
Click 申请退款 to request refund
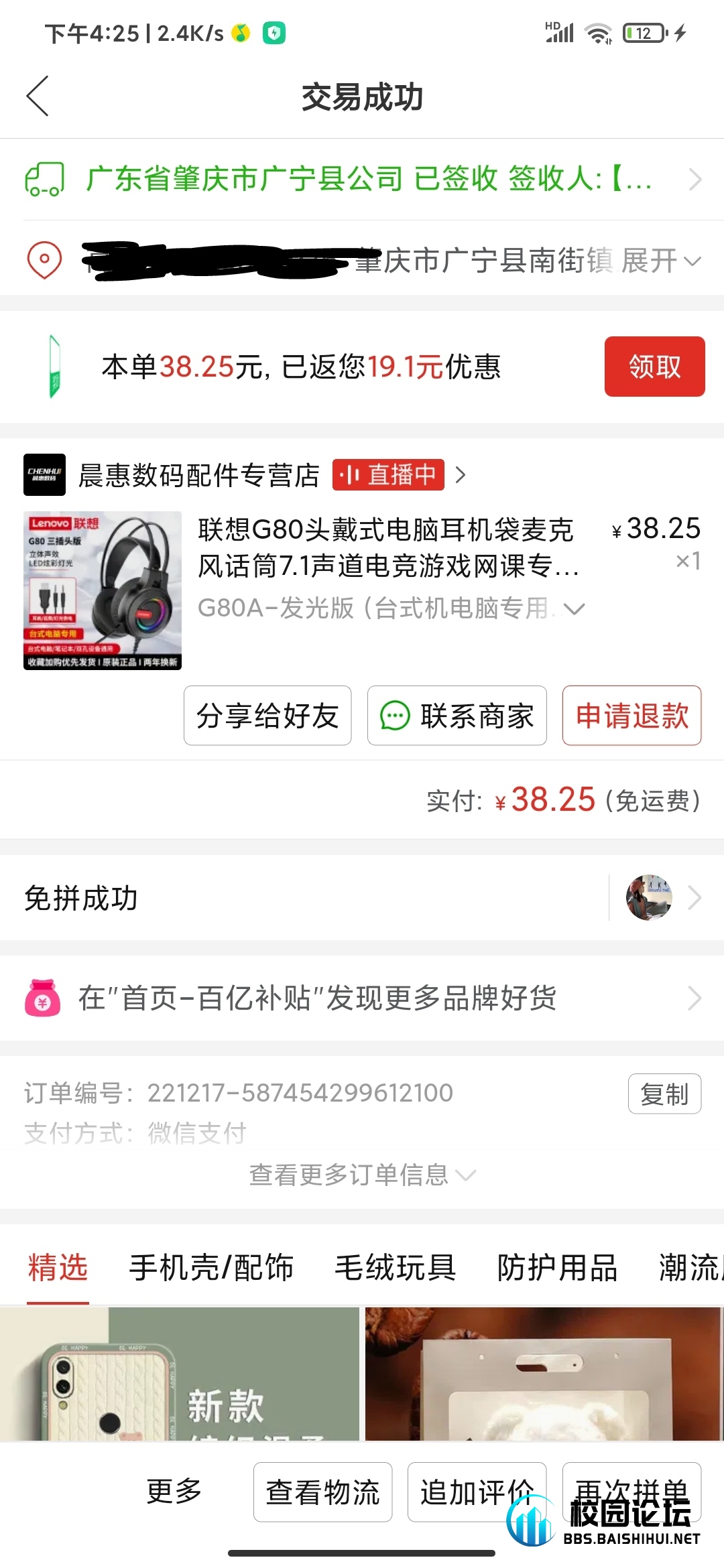631,716
